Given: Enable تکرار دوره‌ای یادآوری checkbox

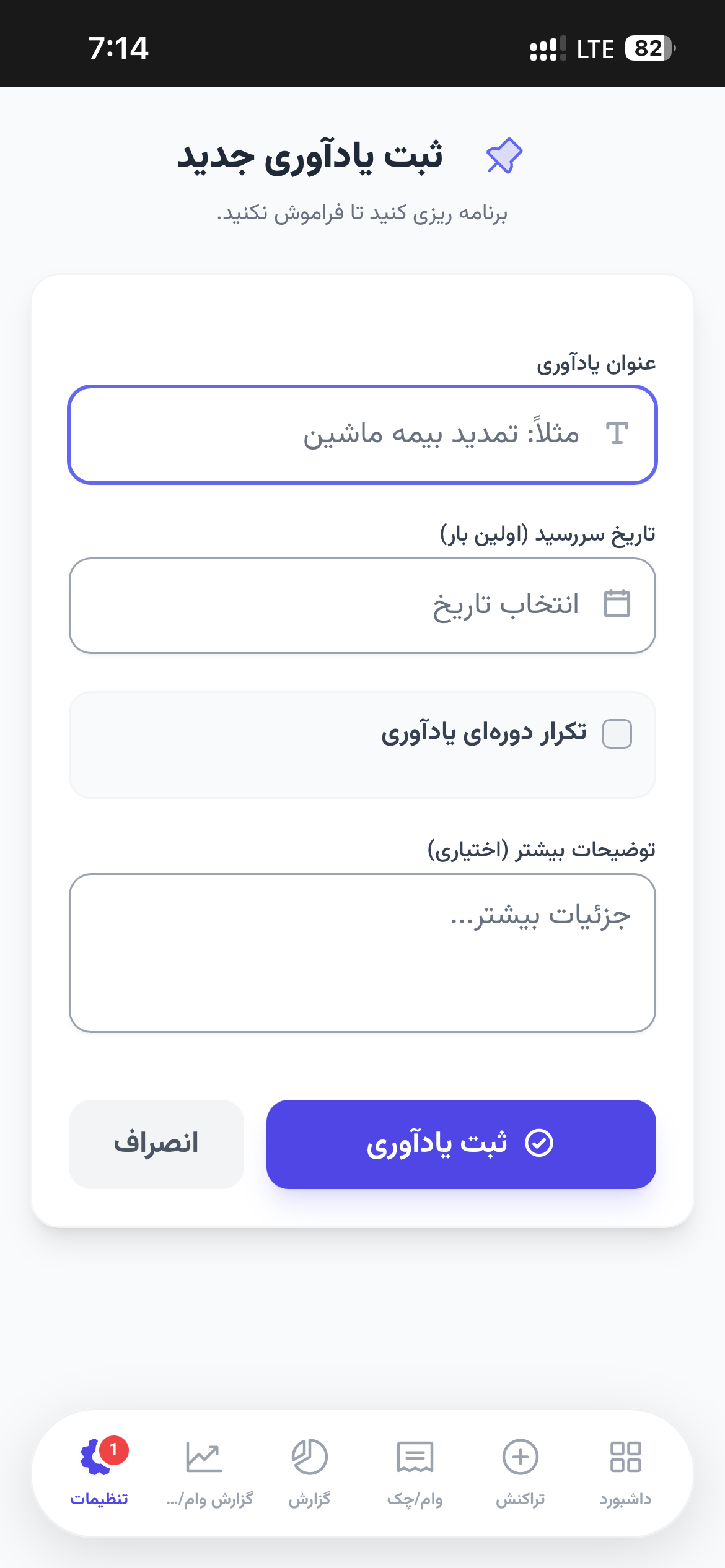Looking at the screenshot, I should tap(616, 734).
